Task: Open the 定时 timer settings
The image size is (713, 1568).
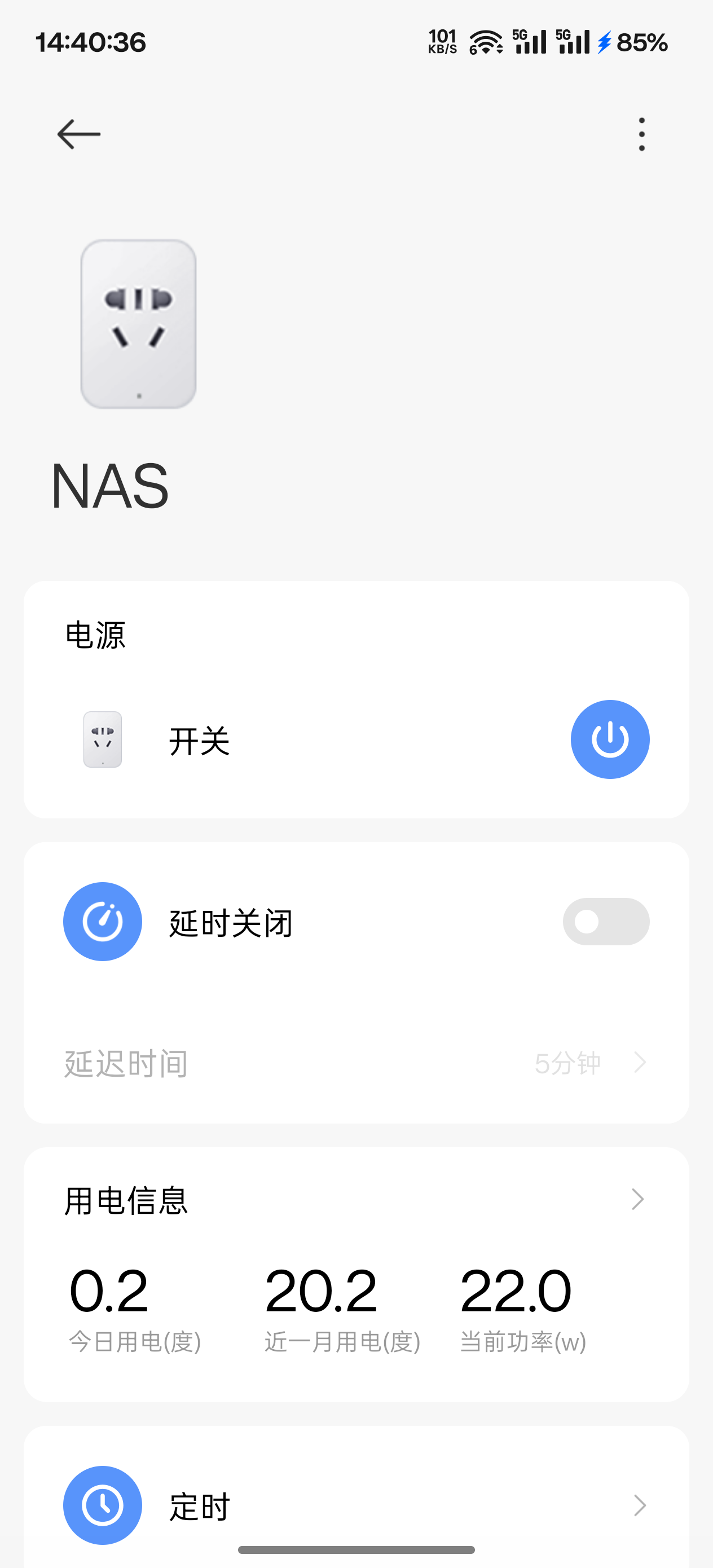Action: point(356,1505)
